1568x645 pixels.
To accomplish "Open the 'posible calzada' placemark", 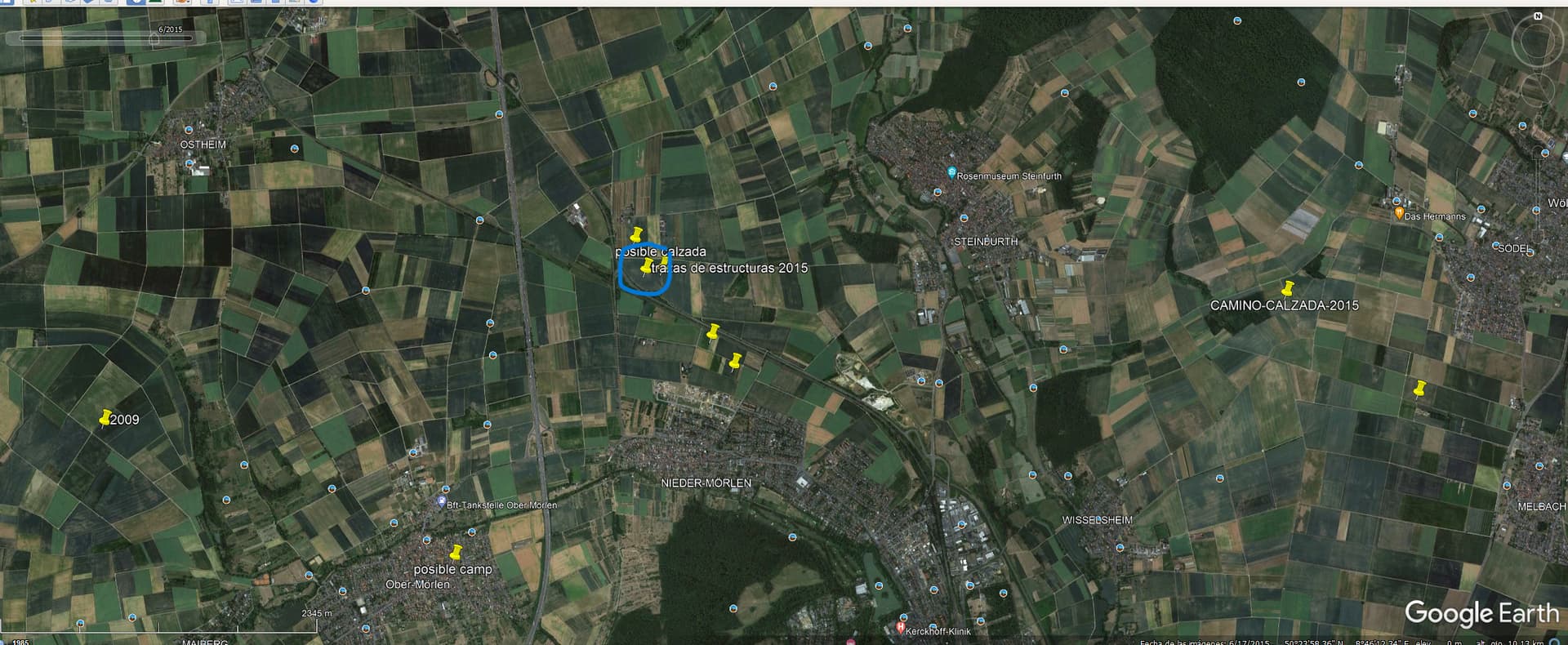I will [x=638, y=235].
